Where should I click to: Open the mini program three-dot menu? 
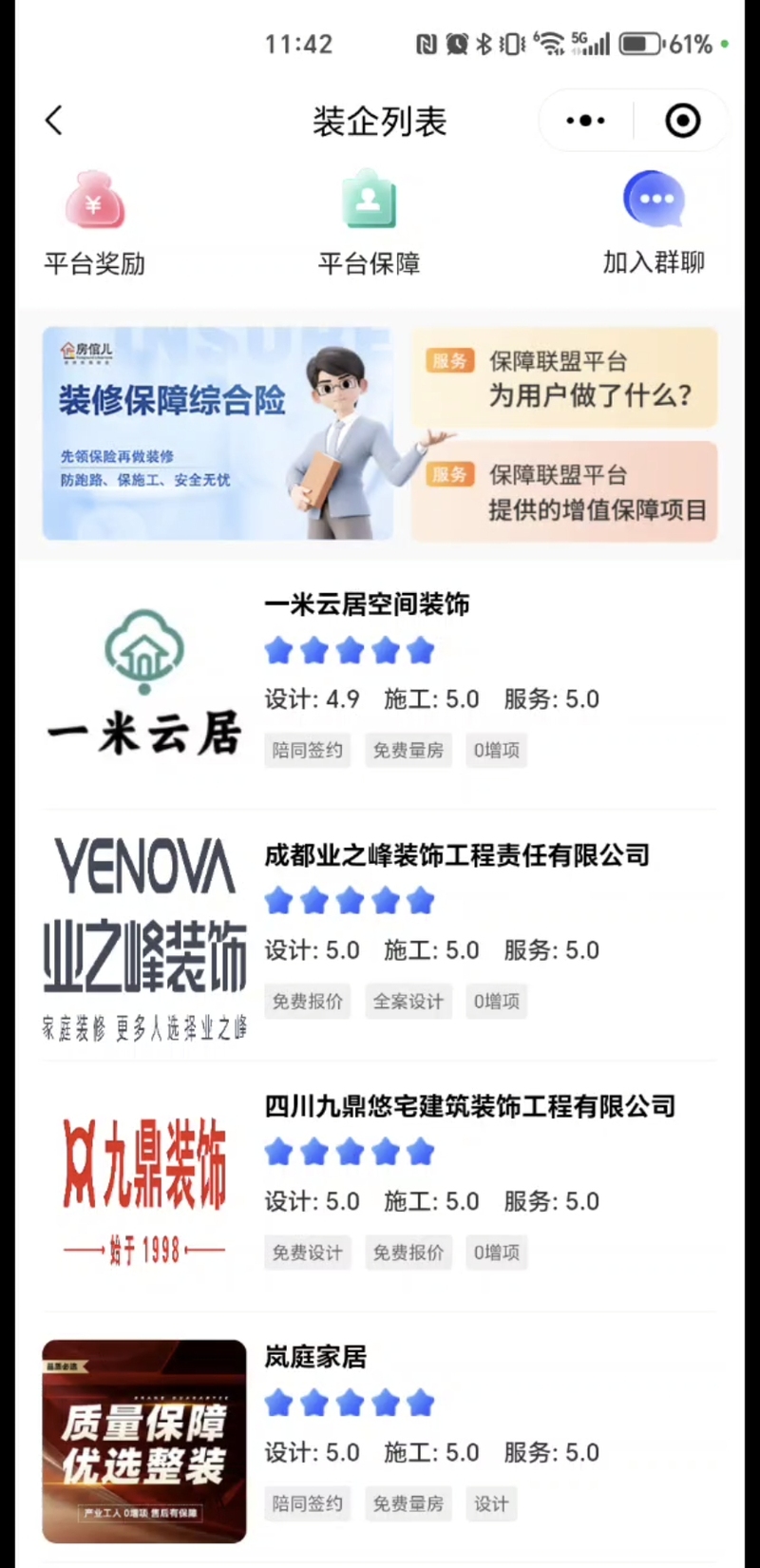click(585, 121)
